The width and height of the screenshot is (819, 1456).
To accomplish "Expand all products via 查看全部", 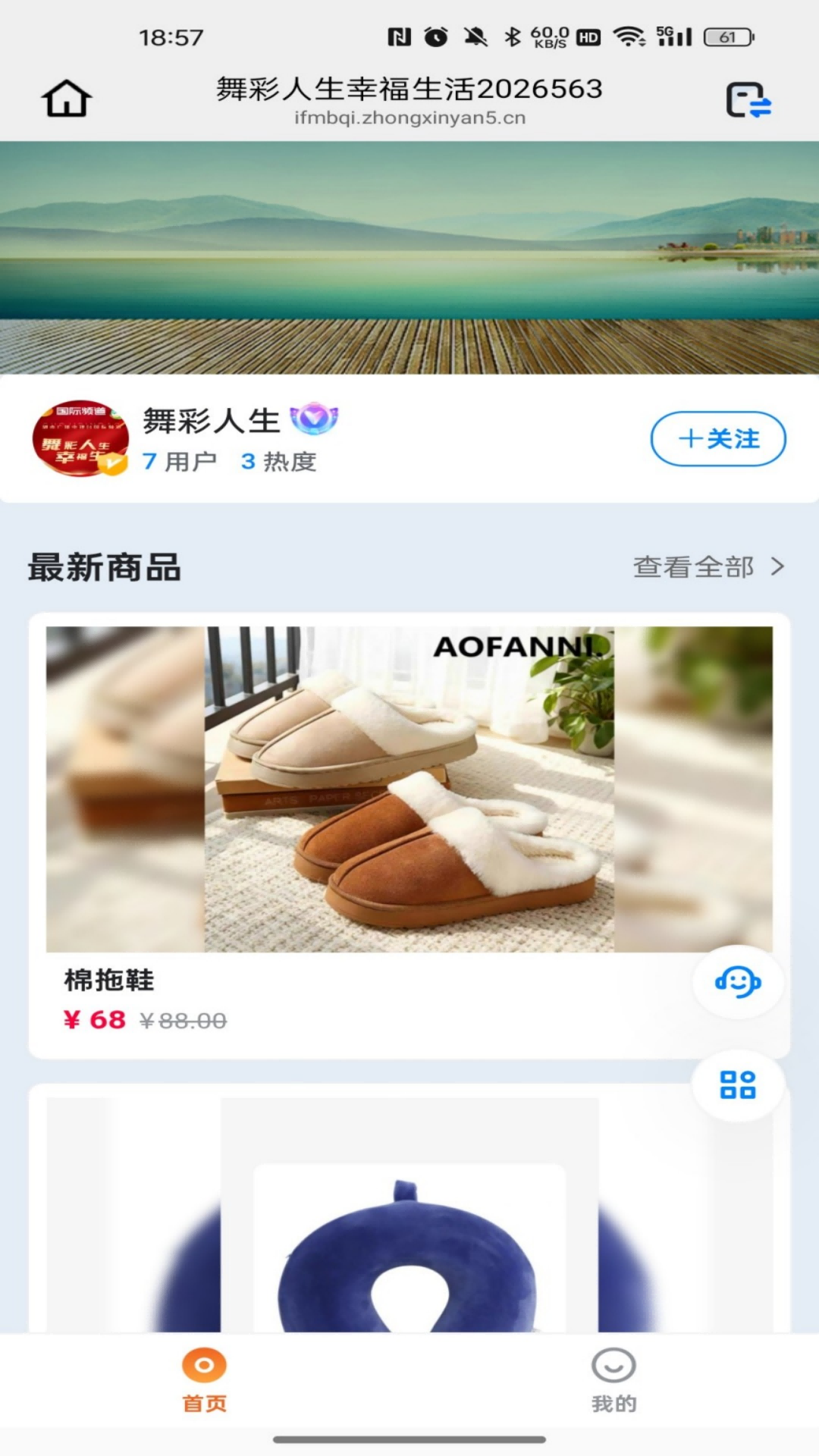I will pos(693,565).
